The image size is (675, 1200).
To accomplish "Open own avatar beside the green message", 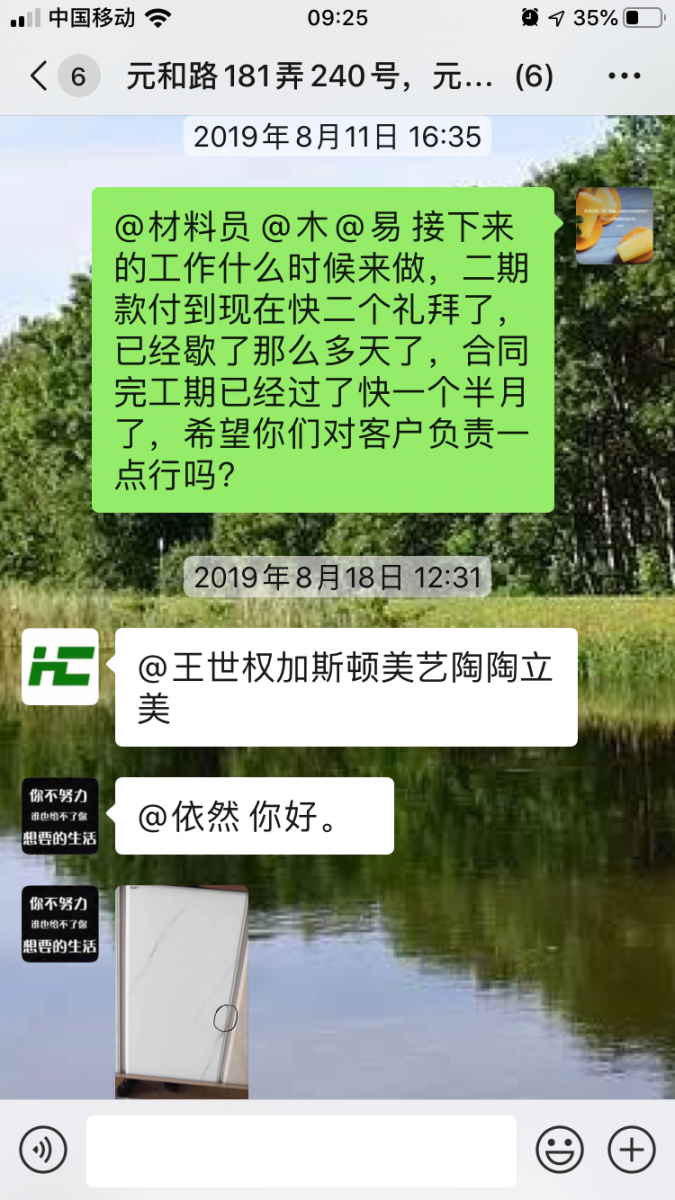I will click(x=614, y=226).
